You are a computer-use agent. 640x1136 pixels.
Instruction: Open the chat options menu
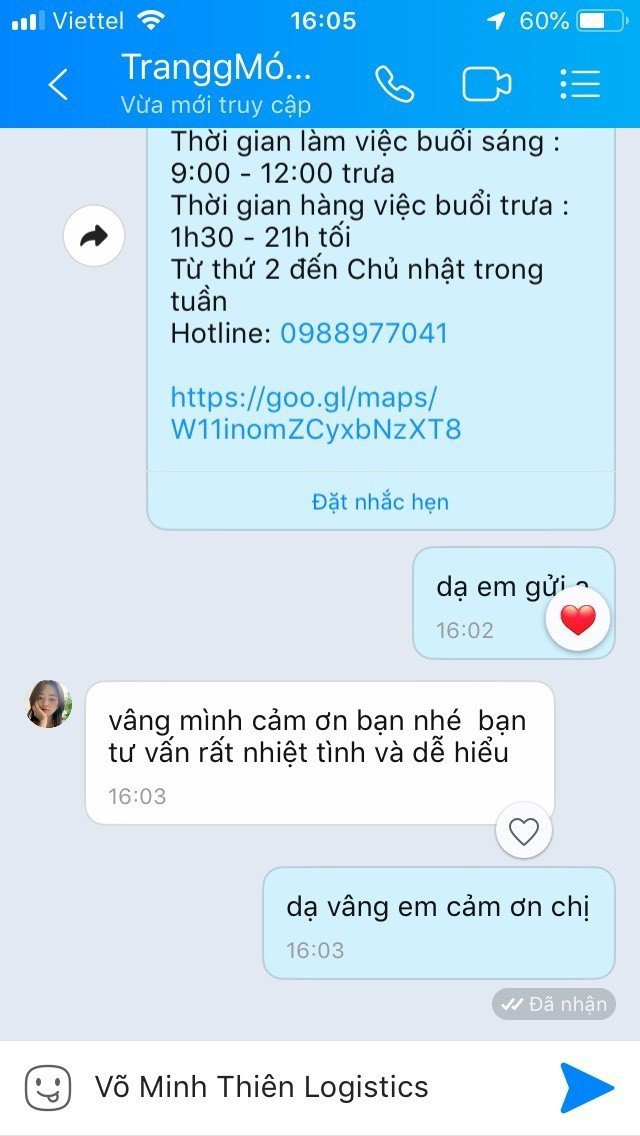click(x=580, y=84)
